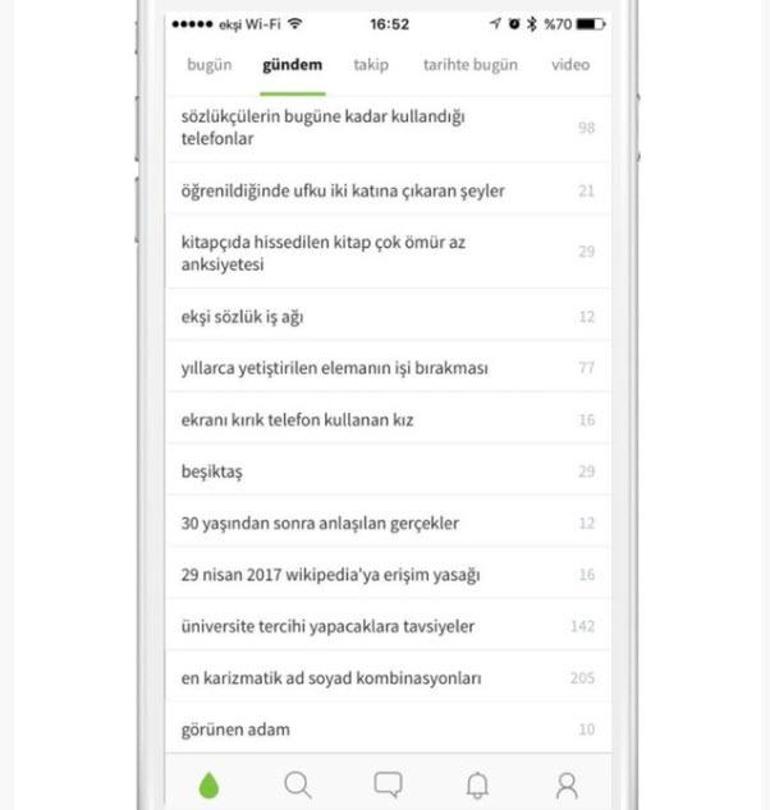Go to the profile icon
This screenshot has height=810, width=770.
tap(567, 784)
